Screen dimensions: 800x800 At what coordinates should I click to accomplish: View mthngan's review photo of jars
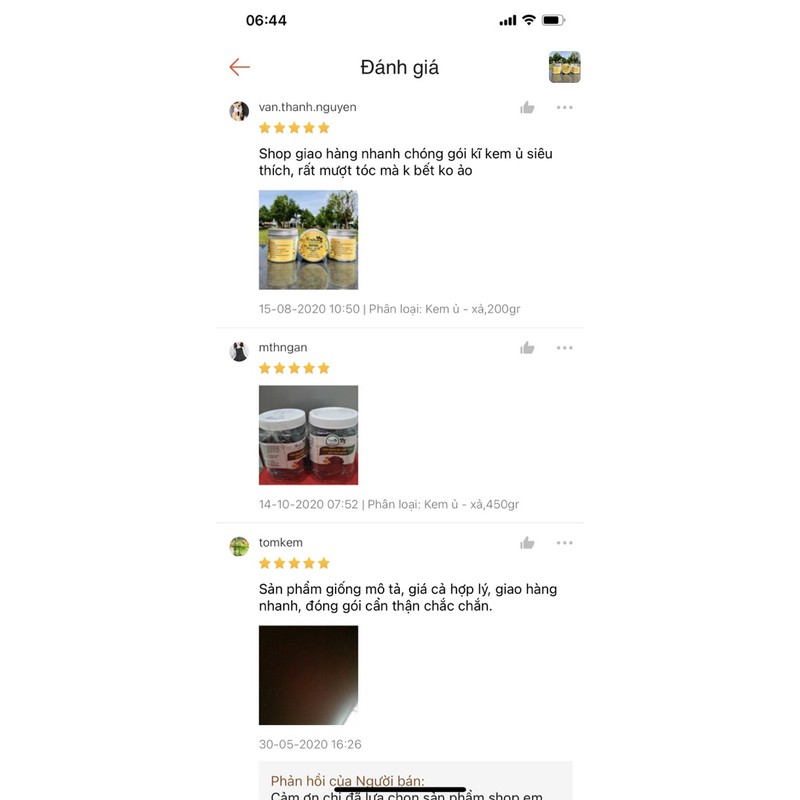[308, 435]
